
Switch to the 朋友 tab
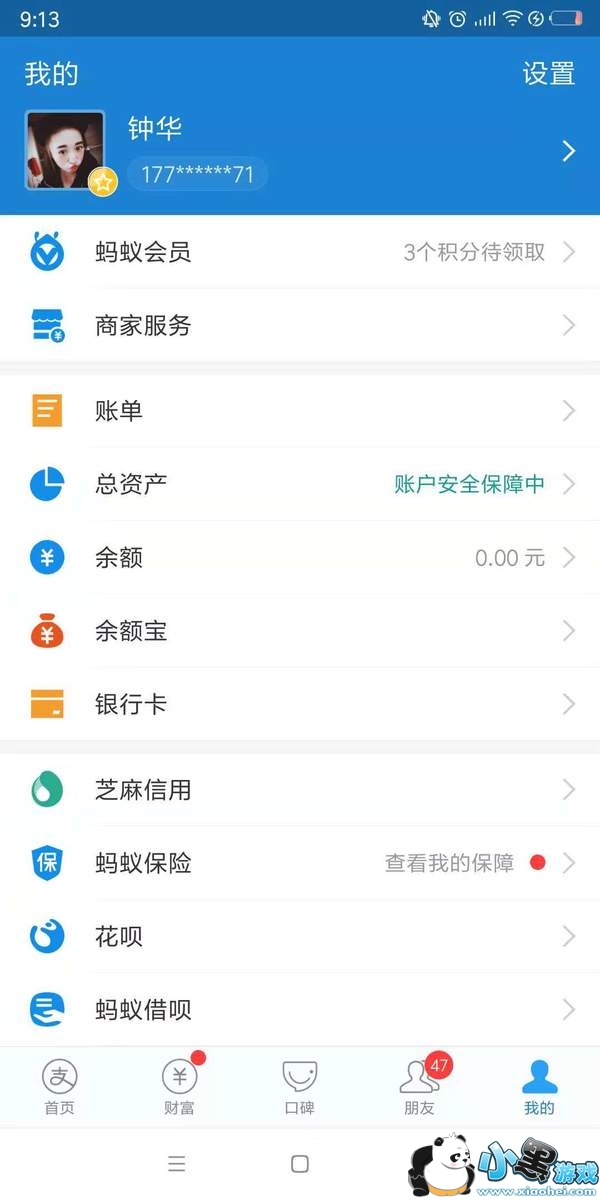(420, 1087)
